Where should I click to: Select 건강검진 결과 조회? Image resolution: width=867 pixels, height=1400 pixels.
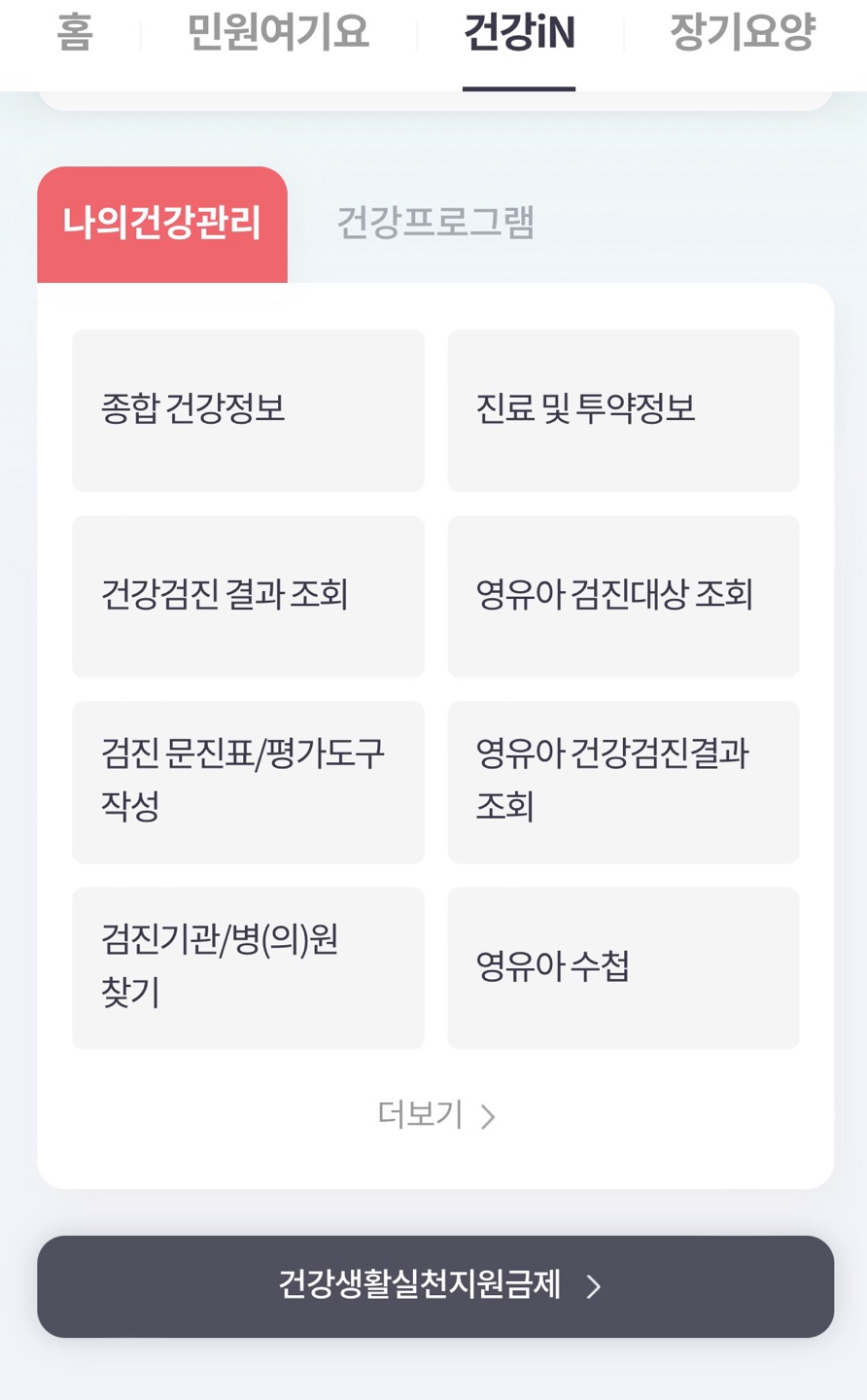247,596
